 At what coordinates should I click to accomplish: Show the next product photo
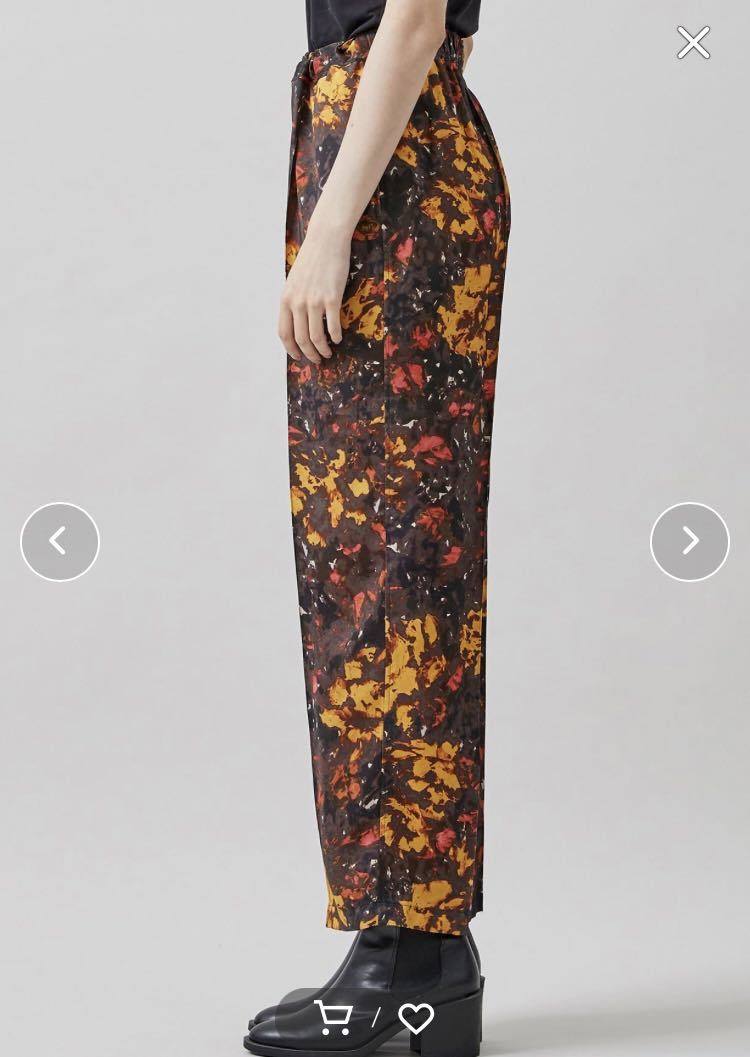coord(689,541)
